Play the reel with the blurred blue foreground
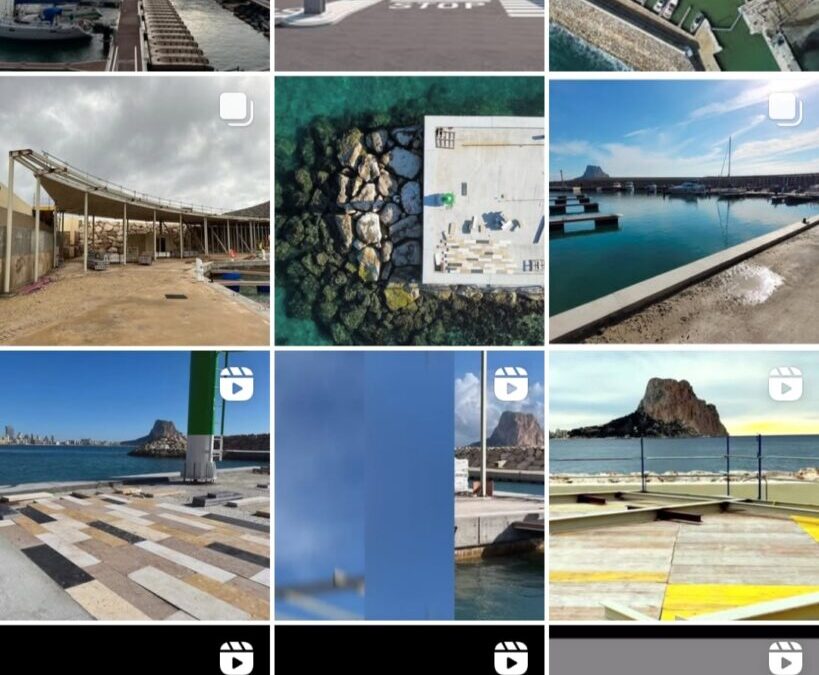819x675 pixels. [x=409, y=485]
